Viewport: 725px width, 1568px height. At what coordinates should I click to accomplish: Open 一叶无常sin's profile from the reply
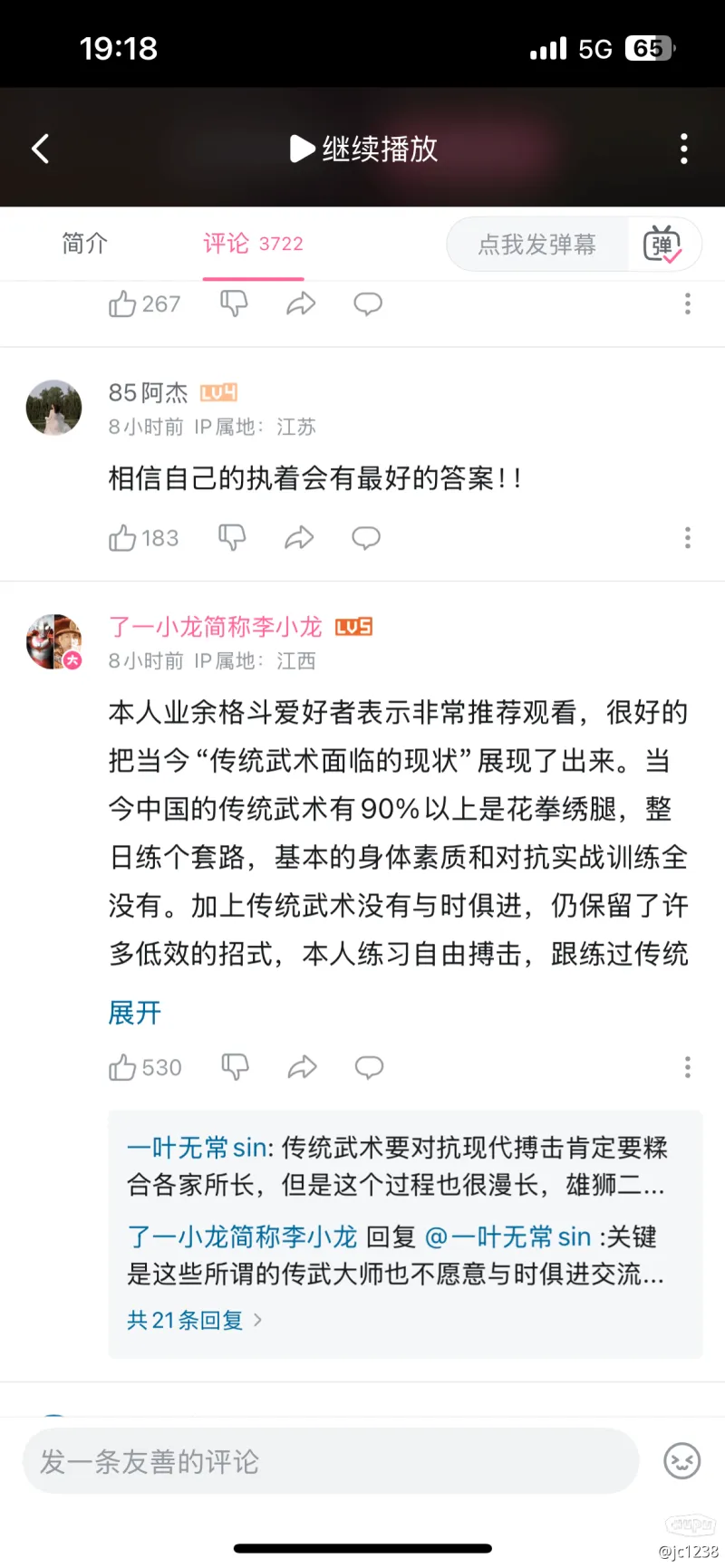[x=197, y=1148]
